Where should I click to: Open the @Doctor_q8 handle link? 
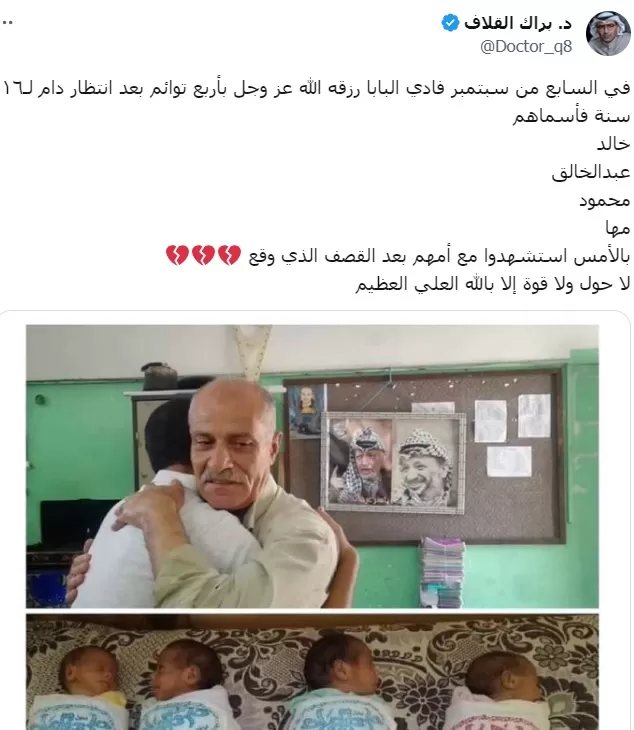(x=526, y=46)
